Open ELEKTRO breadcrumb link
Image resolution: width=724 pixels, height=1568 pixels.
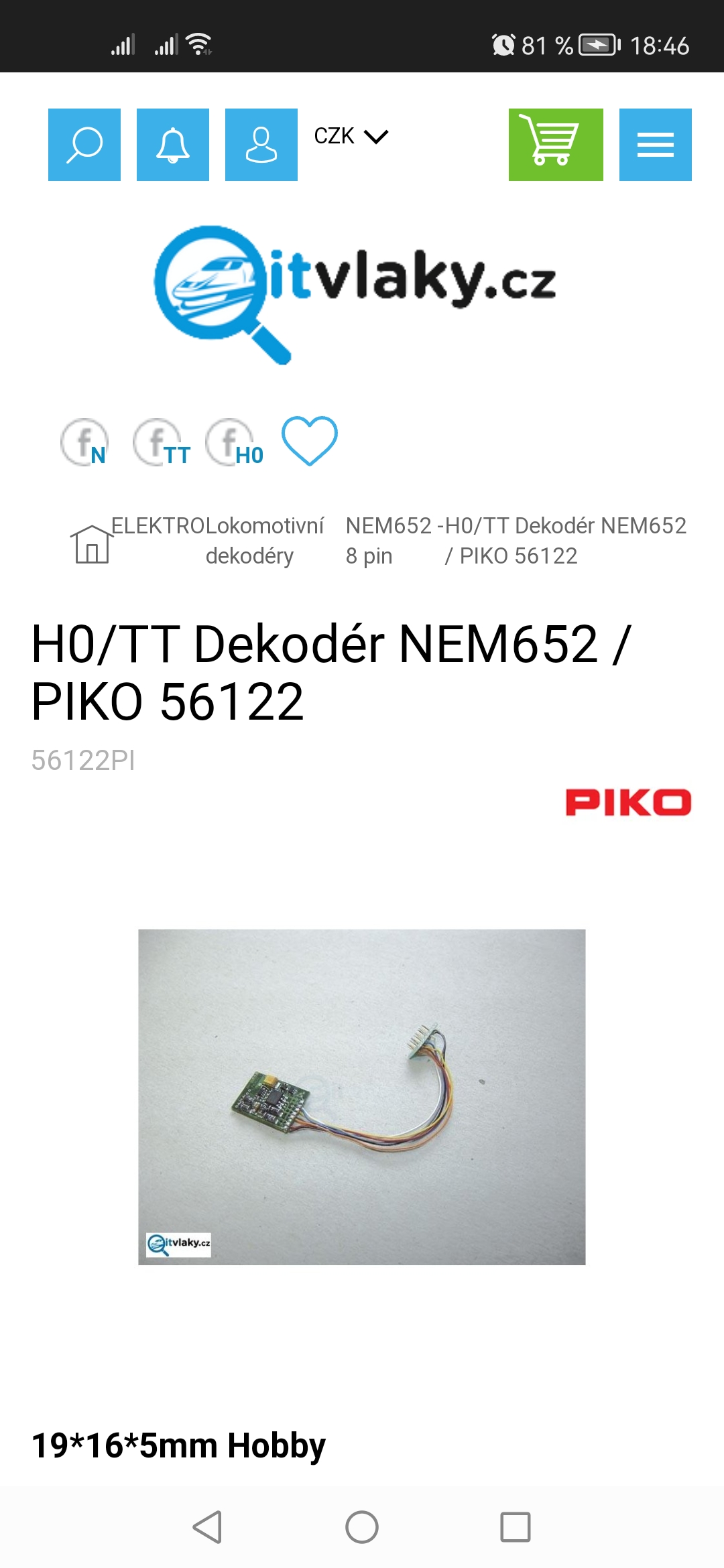pyautogui.click(x=158, y=526)
